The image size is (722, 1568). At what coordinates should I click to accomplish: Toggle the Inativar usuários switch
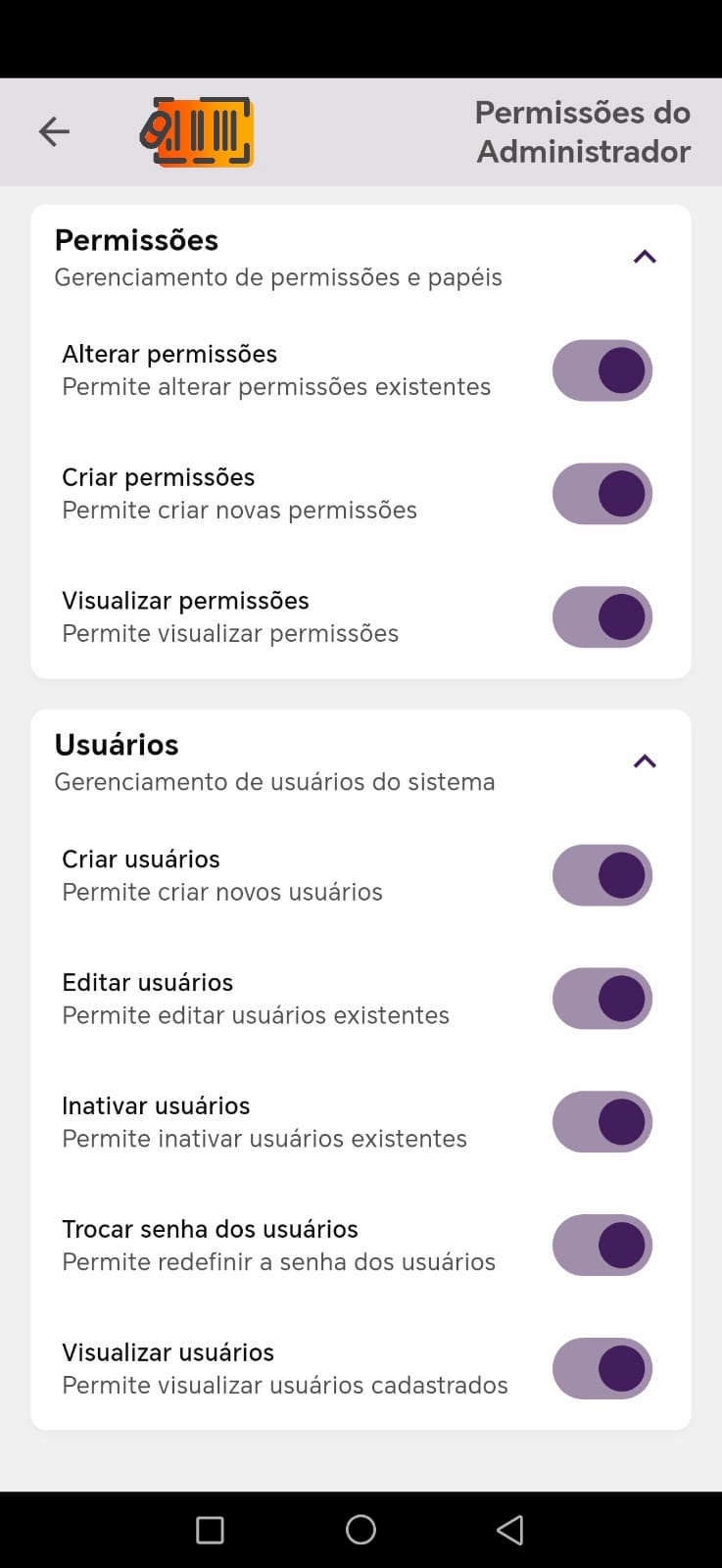(x=602, y=1122)
